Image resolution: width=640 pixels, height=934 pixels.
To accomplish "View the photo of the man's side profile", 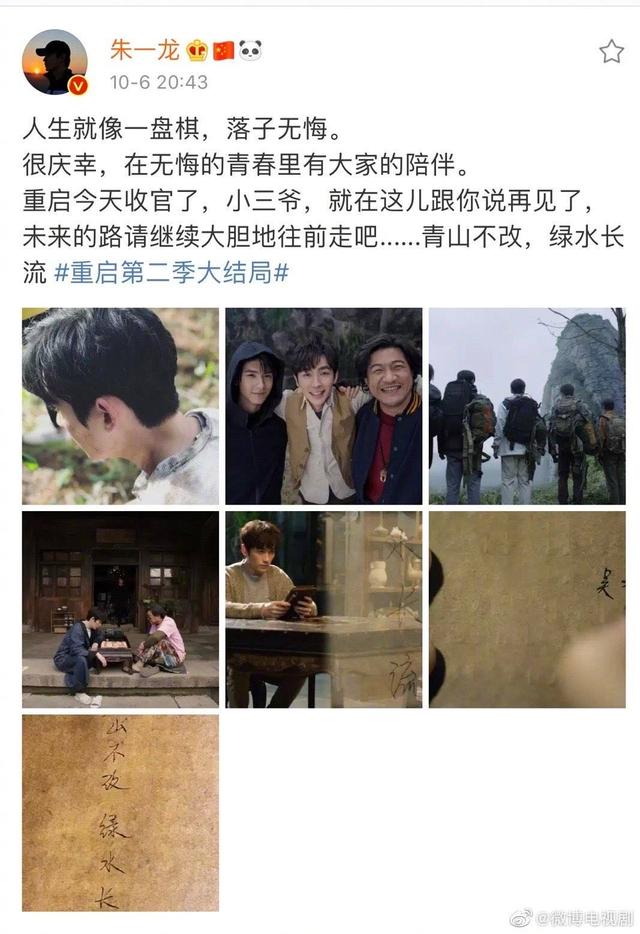I will 120,406.
